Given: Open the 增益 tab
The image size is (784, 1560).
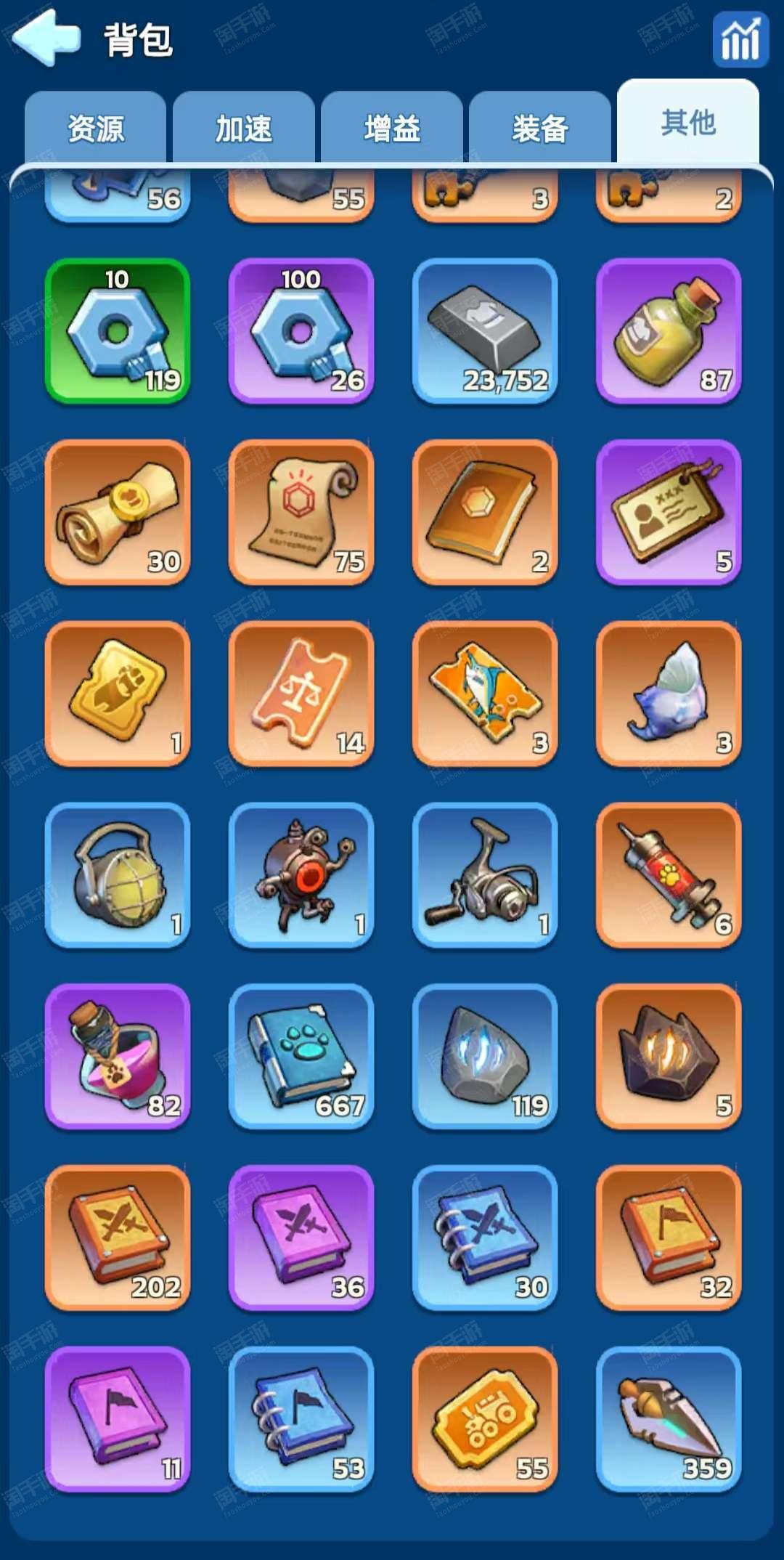Looking at the screenshot, I should click(x=392, y=129).
